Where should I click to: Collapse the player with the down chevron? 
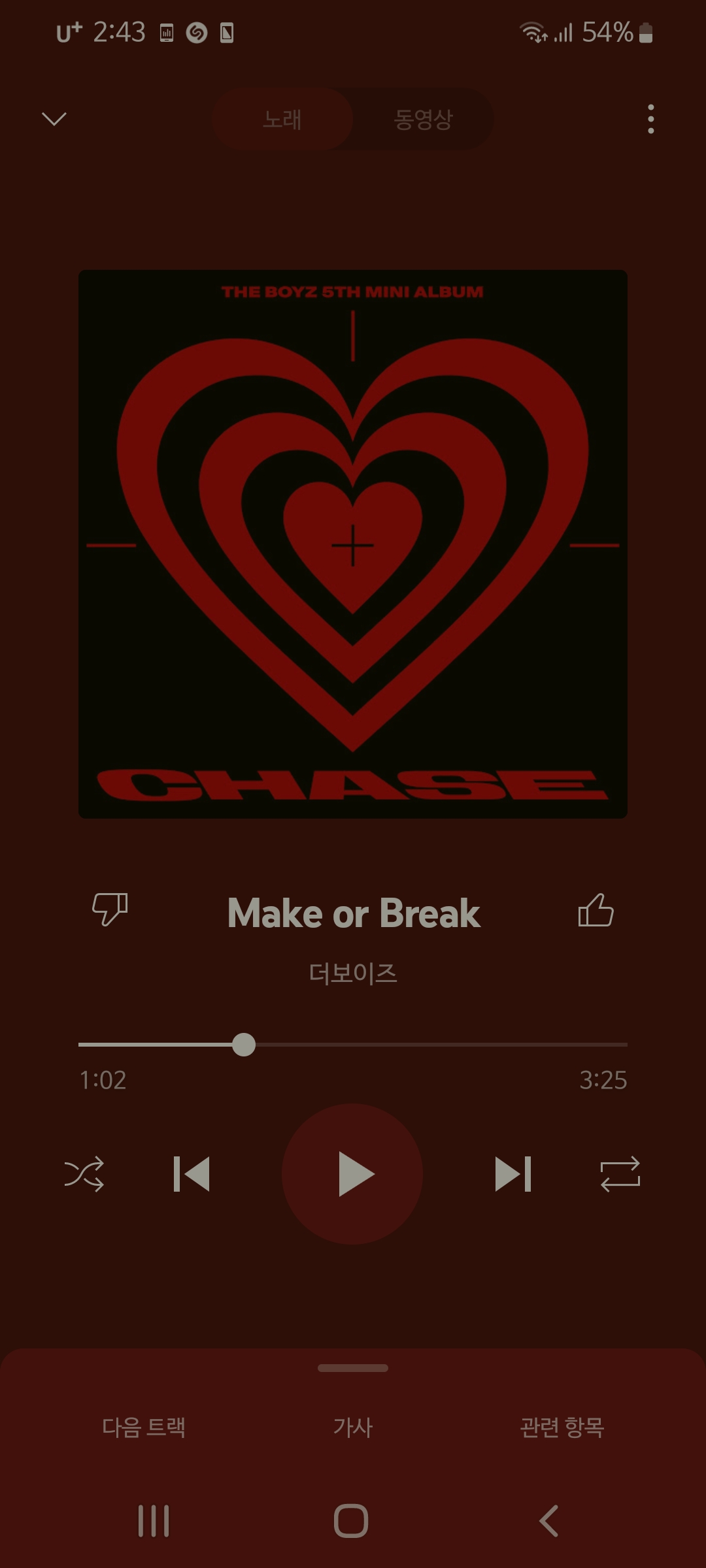[x=54, y=119]
